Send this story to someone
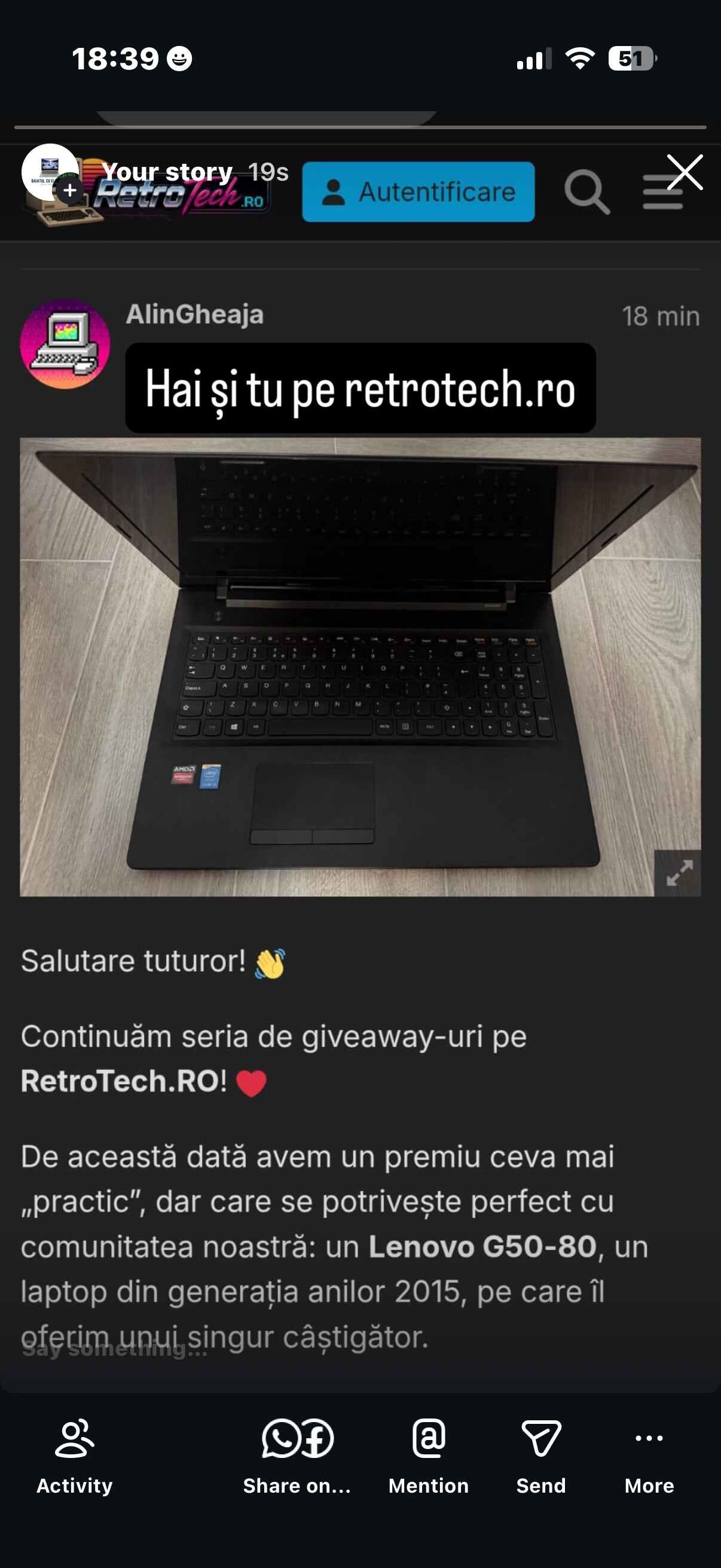This screenshot has width=721, height=1568. click(541, 1457)
